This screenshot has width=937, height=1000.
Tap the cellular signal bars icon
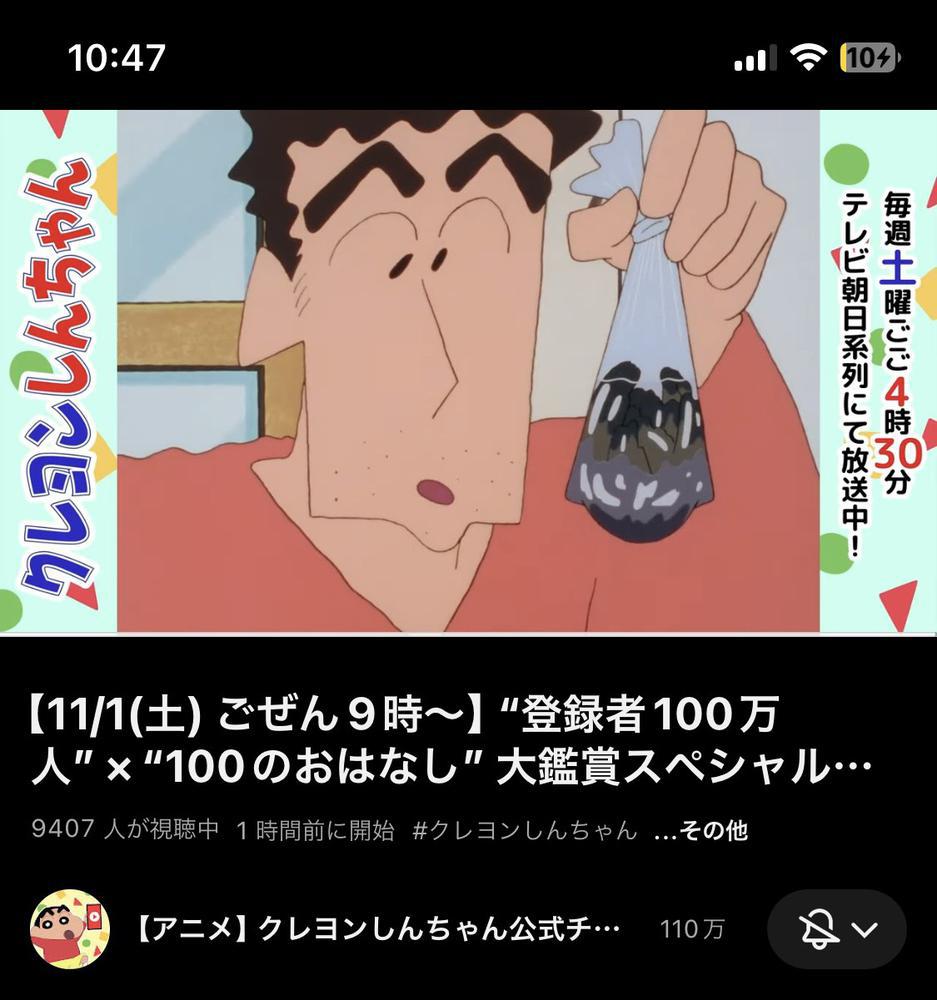(754, 57)
